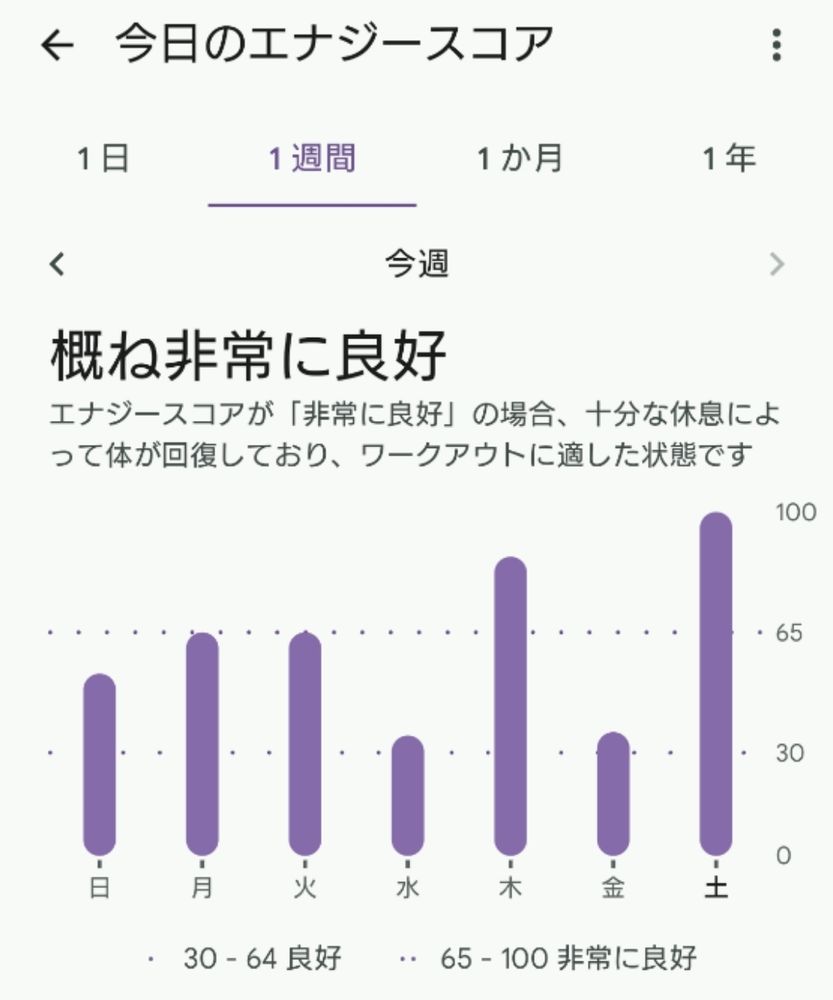
Task: Select the 木 bar in the chart
Action: (510, 706)
